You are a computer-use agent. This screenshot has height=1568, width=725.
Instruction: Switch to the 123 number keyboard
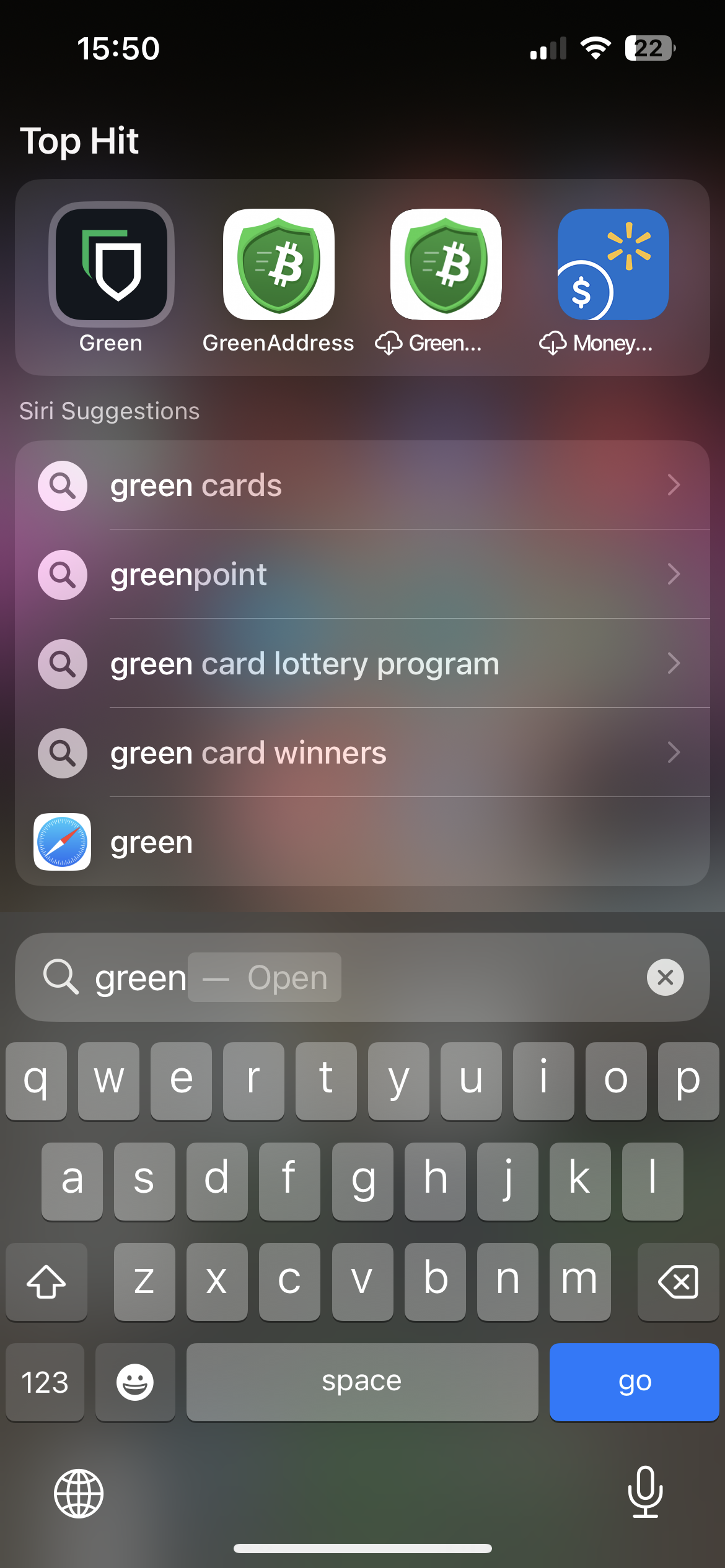[45, 1382]
